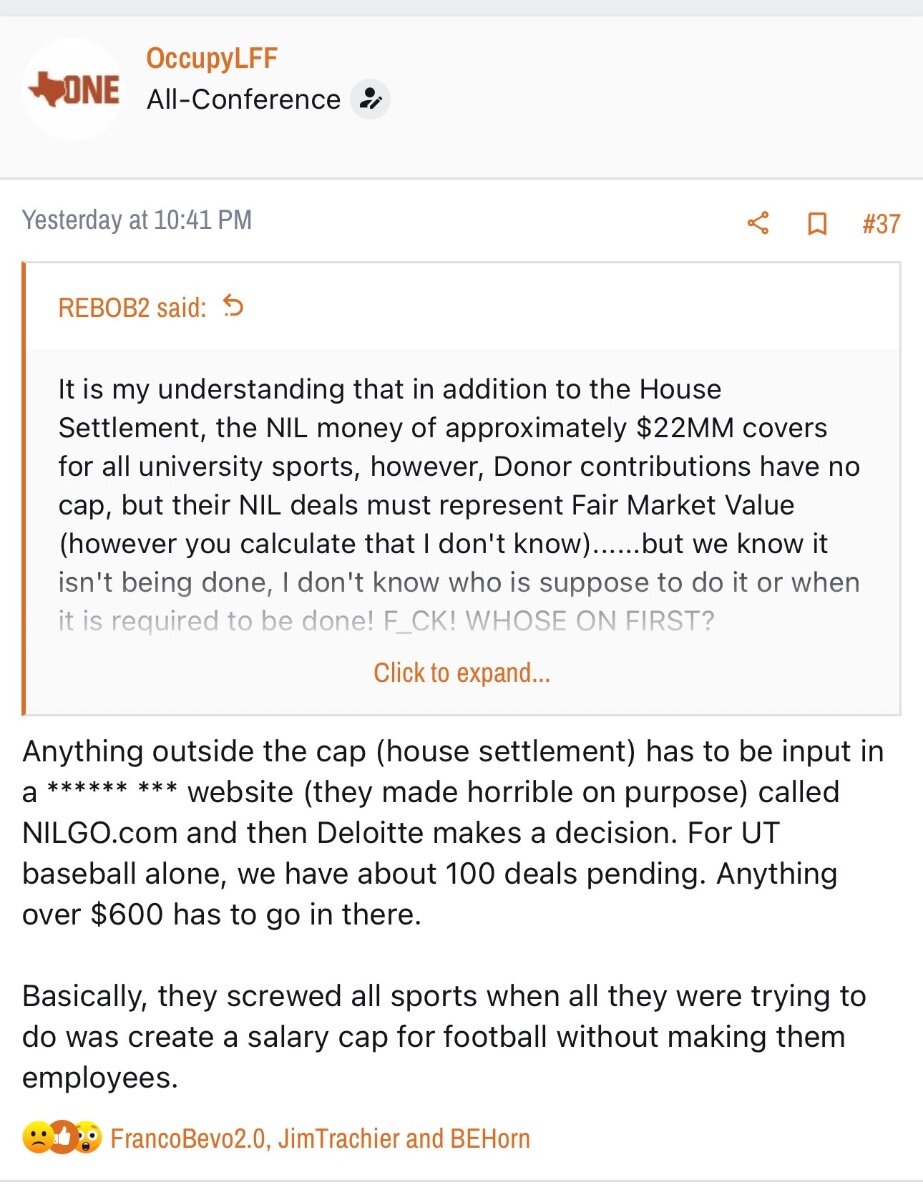View reactions from FrancoBevo2.0, JimTrachier and BEHorn
The height and width of the screenshot is (1200, 923).
point(320,1138)
